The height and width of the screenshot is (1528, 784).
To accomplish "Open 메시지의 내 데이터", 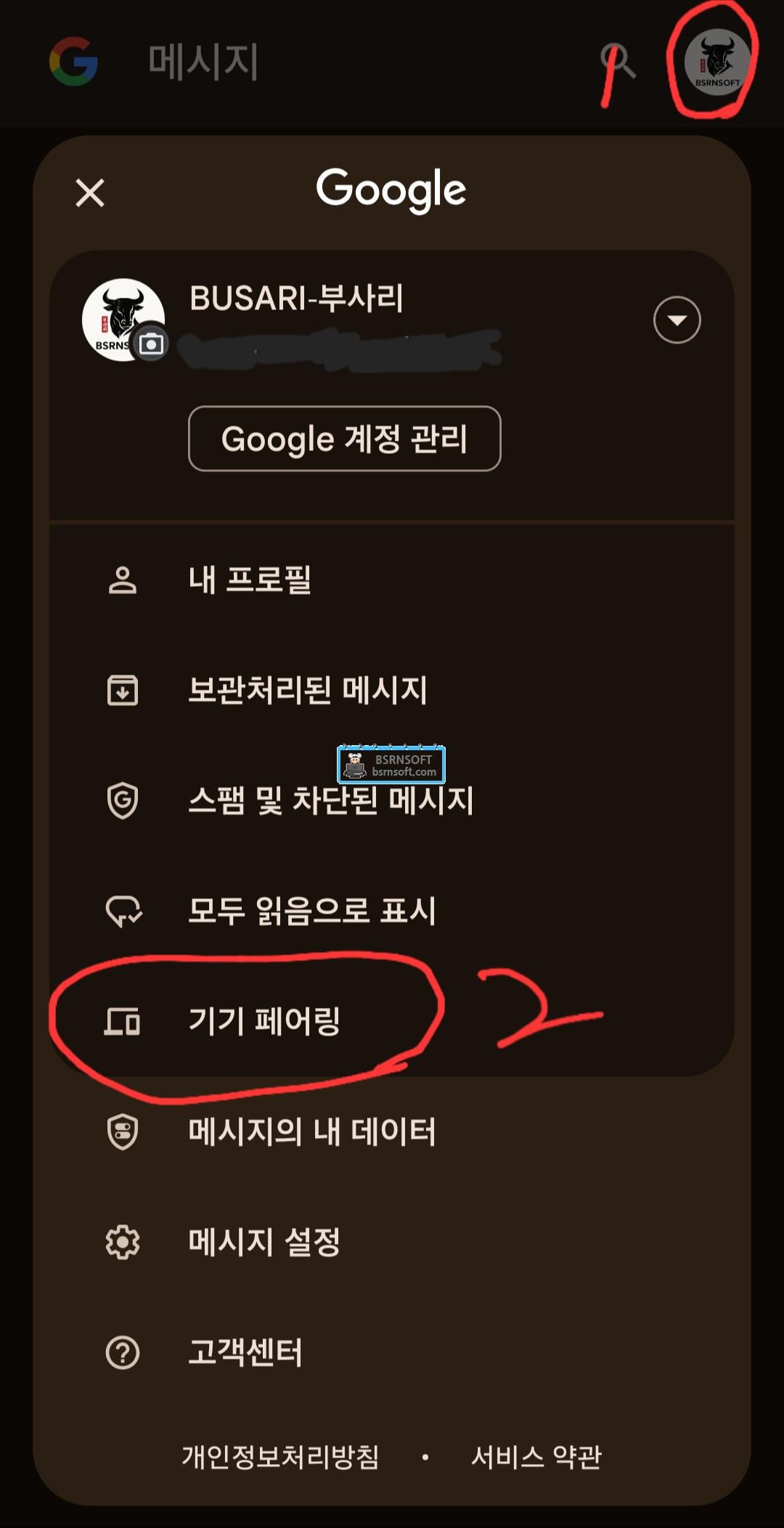I will [x=311, y=1131].
